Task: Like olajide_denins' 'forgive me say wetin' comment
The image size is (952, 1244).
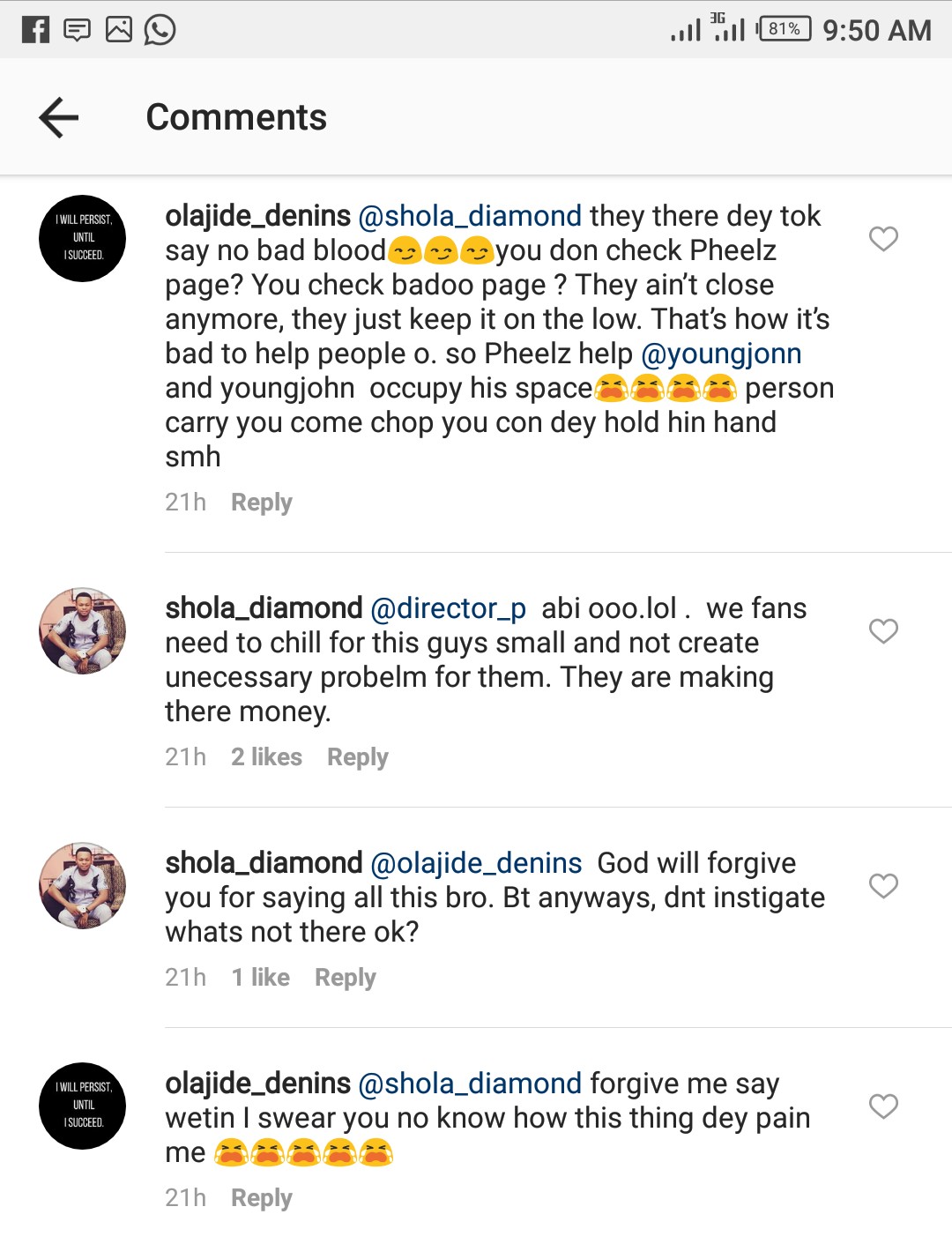Action: (883, 1106)
